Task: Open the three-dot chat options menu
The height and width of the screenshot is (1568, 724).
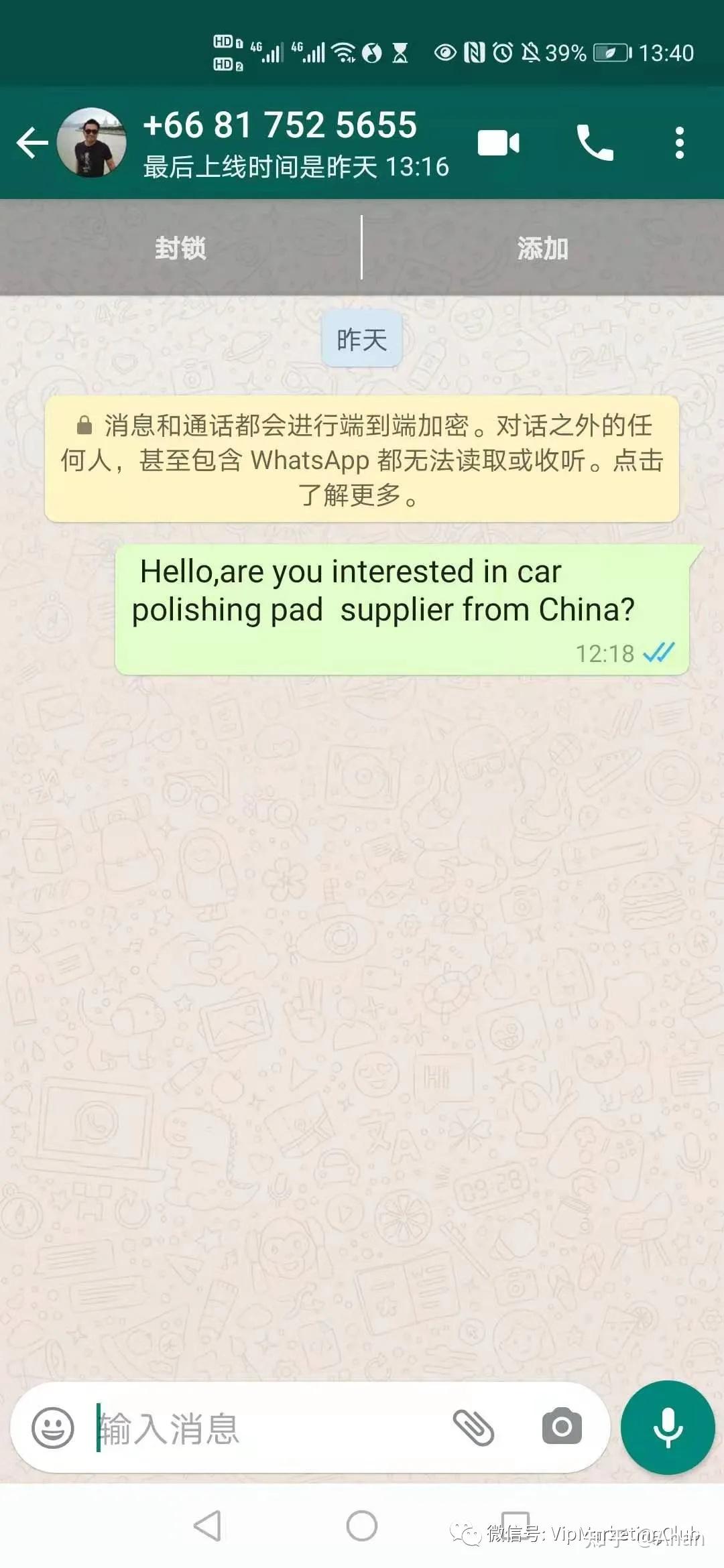Action: [679, 142]
